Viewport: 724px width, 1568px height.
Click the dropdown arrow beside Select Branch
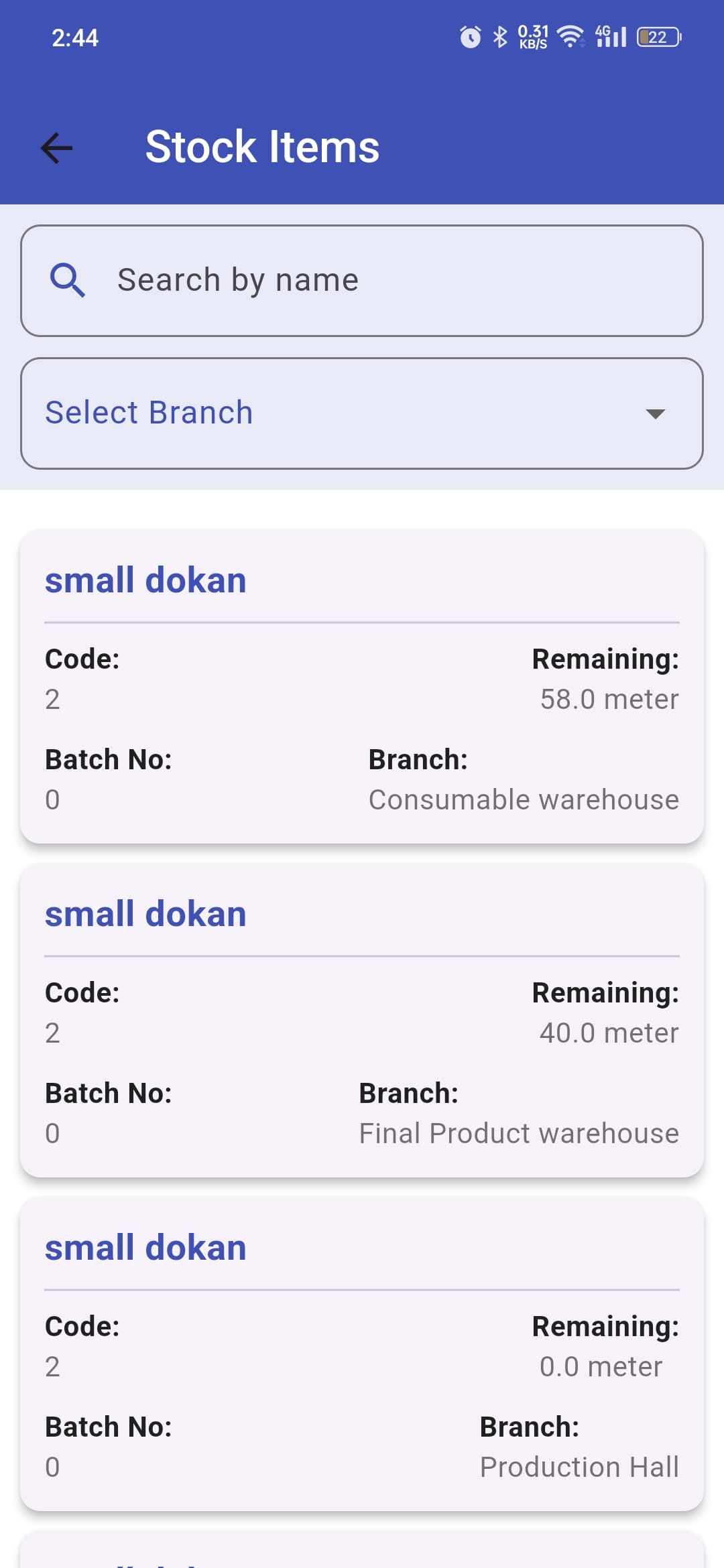[x=656, y=414]
